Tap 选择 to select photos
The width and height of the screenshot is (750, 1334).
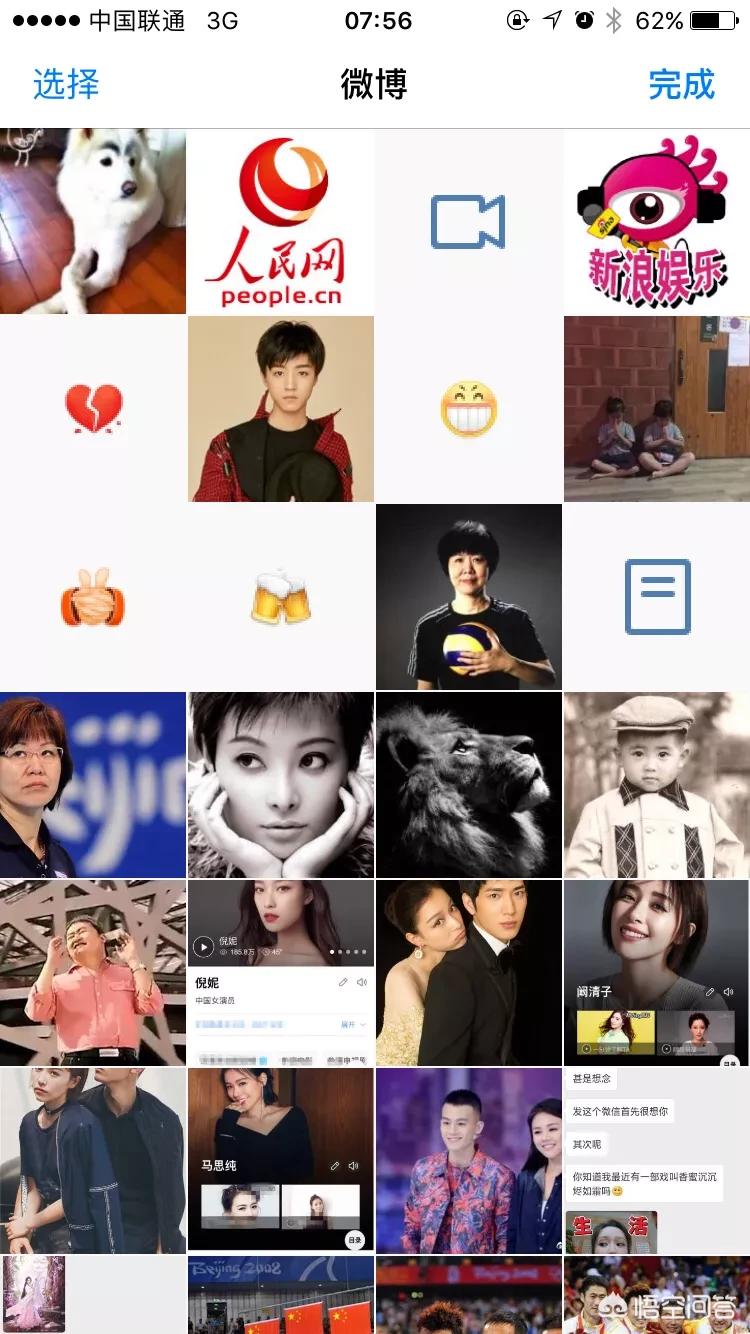coord(66,84)
